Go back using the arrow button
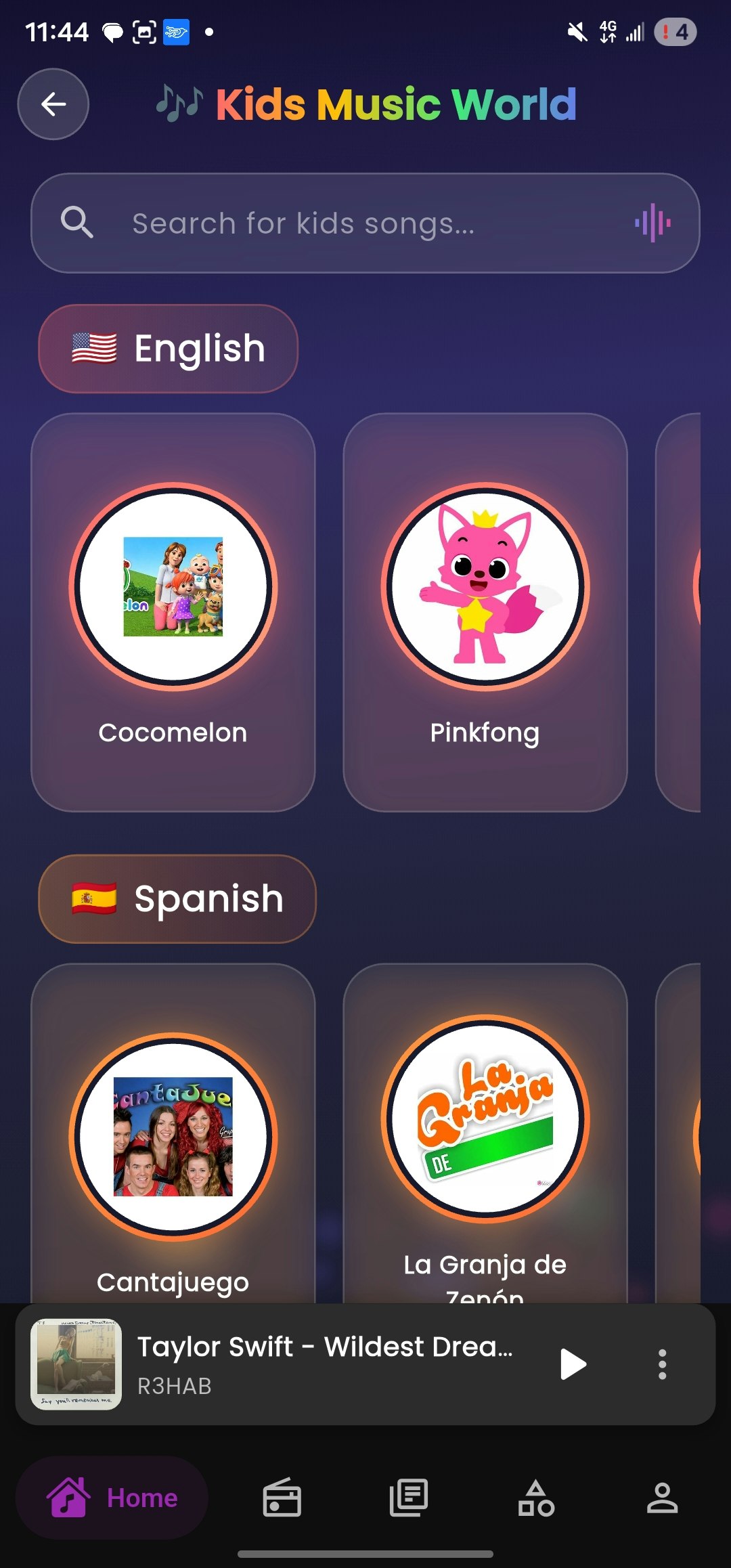 click(53, 104)
